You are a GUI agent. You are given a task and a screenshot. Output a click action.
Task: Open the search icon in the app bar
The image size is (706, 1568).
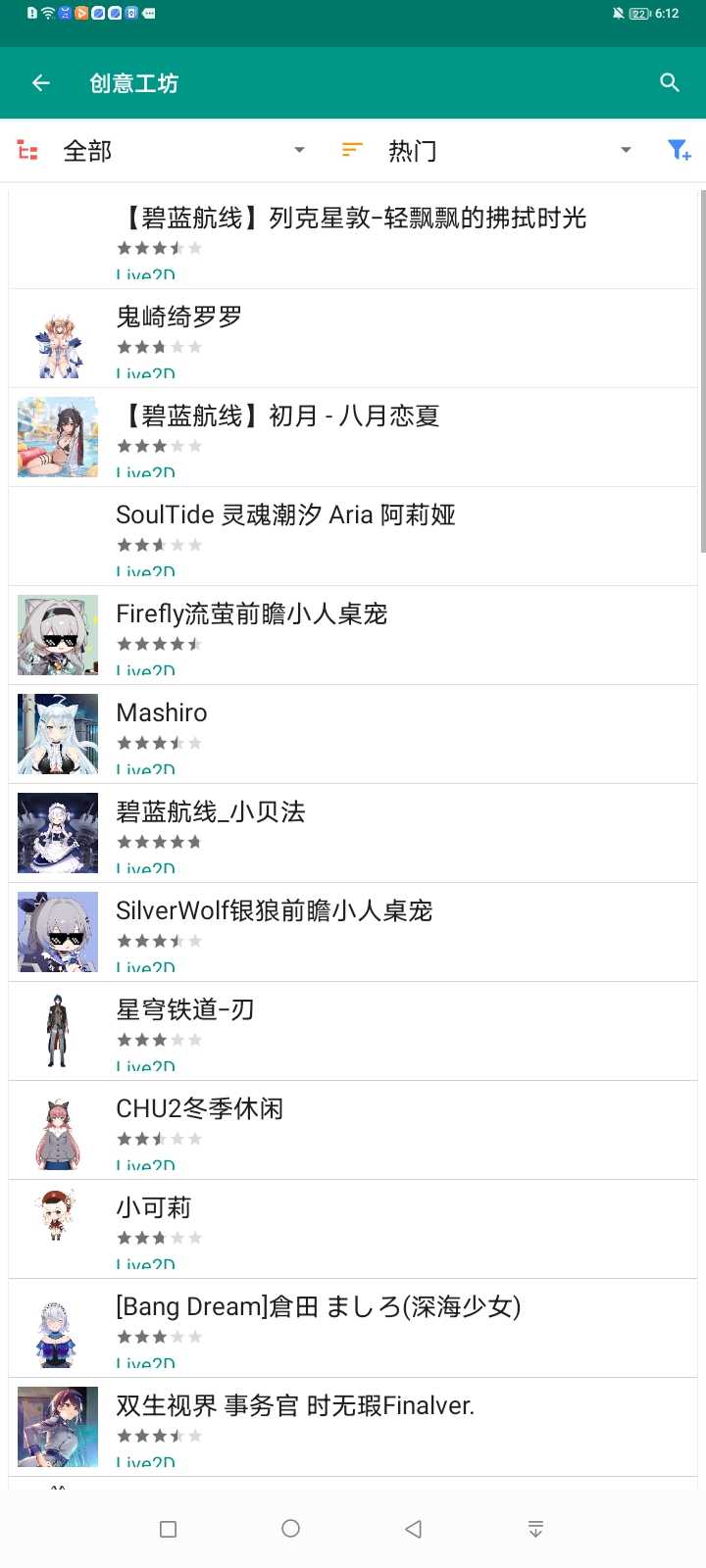click(x=670, y=83)
